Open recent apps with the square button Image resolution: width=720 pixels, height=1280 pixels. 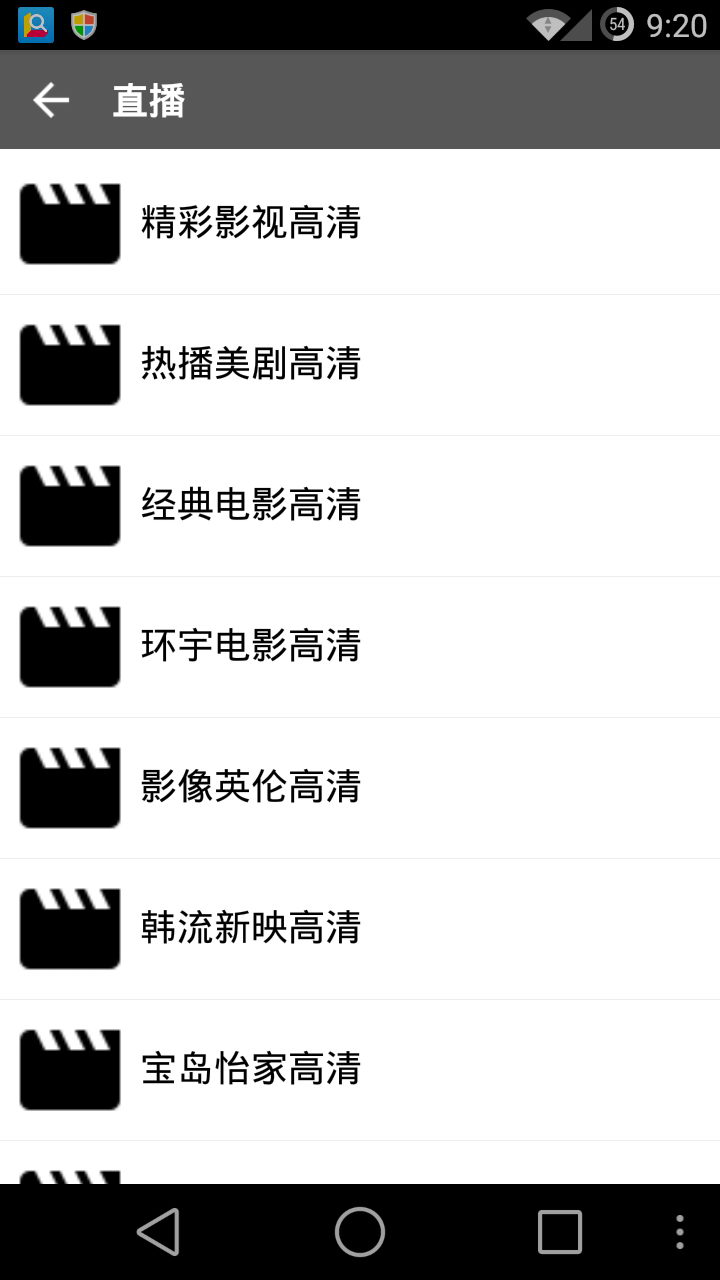(x=559, y=1231)
